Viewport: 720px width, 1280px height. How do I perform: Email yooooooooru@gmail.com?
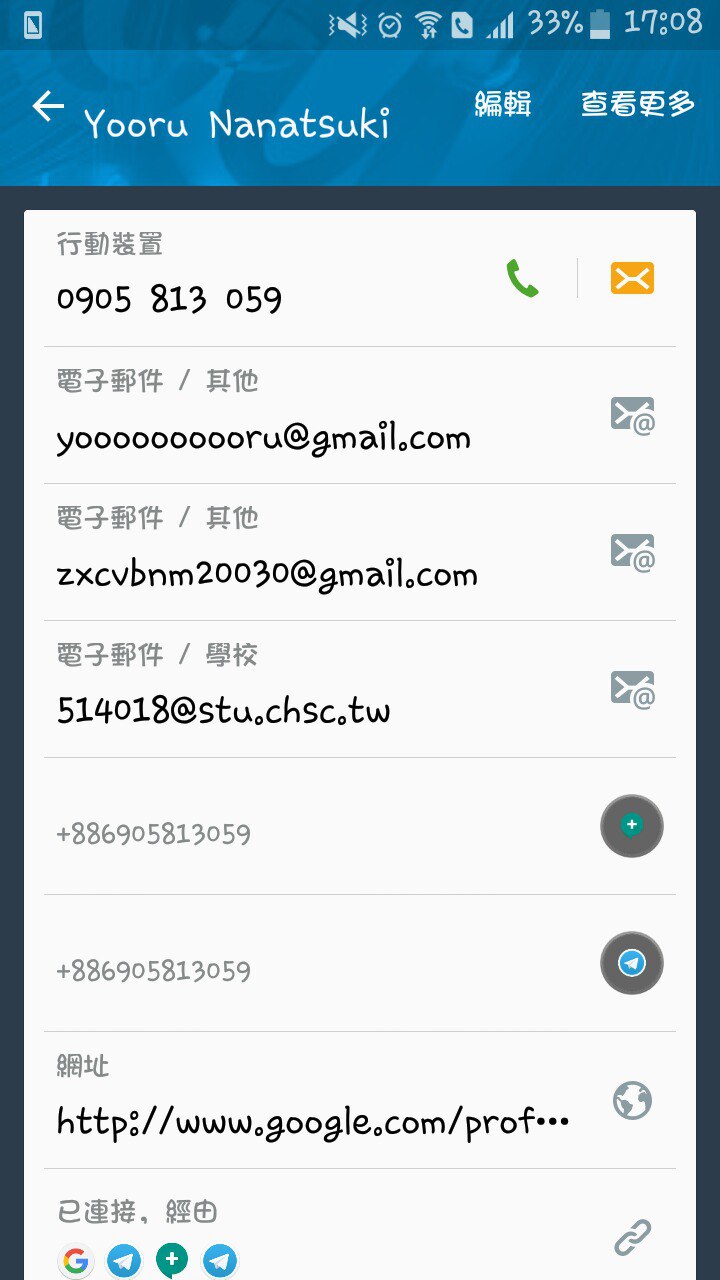click(632, 414)
